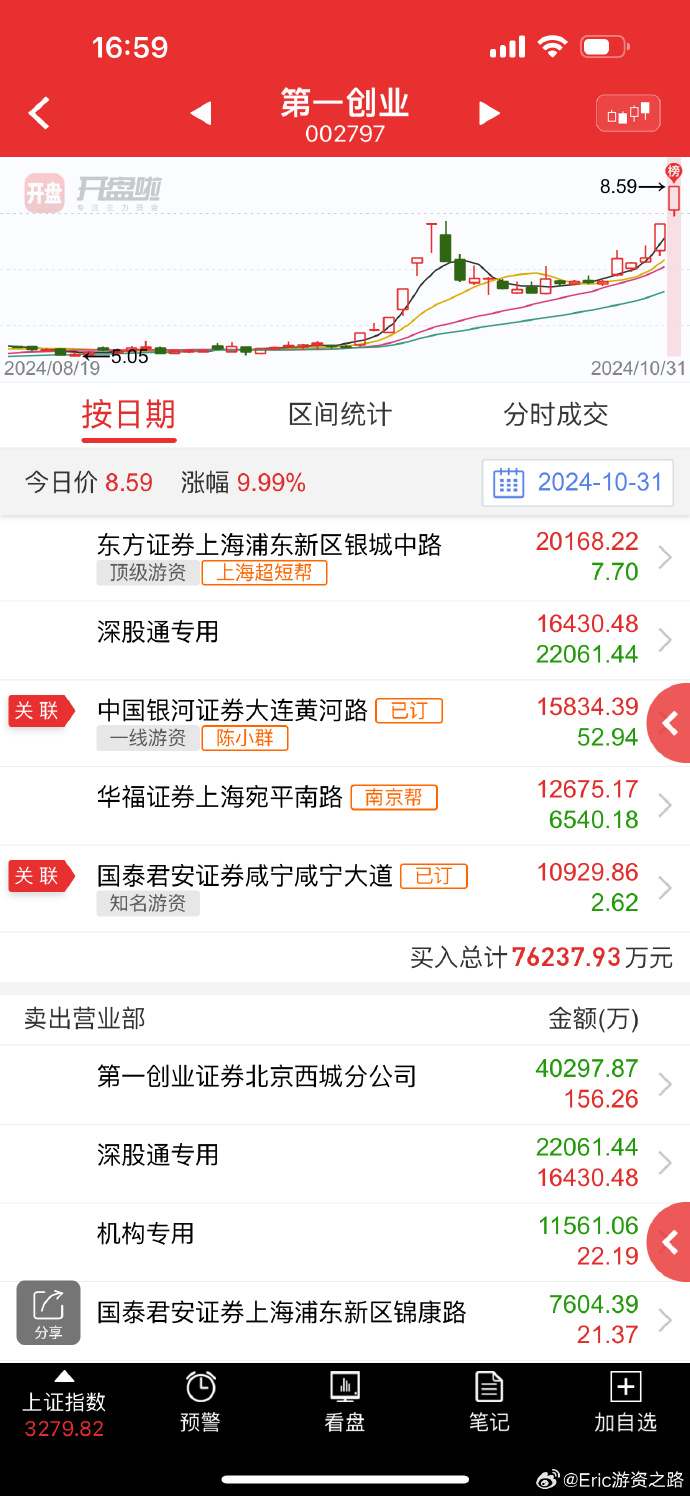Open 预警 alerts in the bottom bar

pyautogui.click(x=201, y=1402)
